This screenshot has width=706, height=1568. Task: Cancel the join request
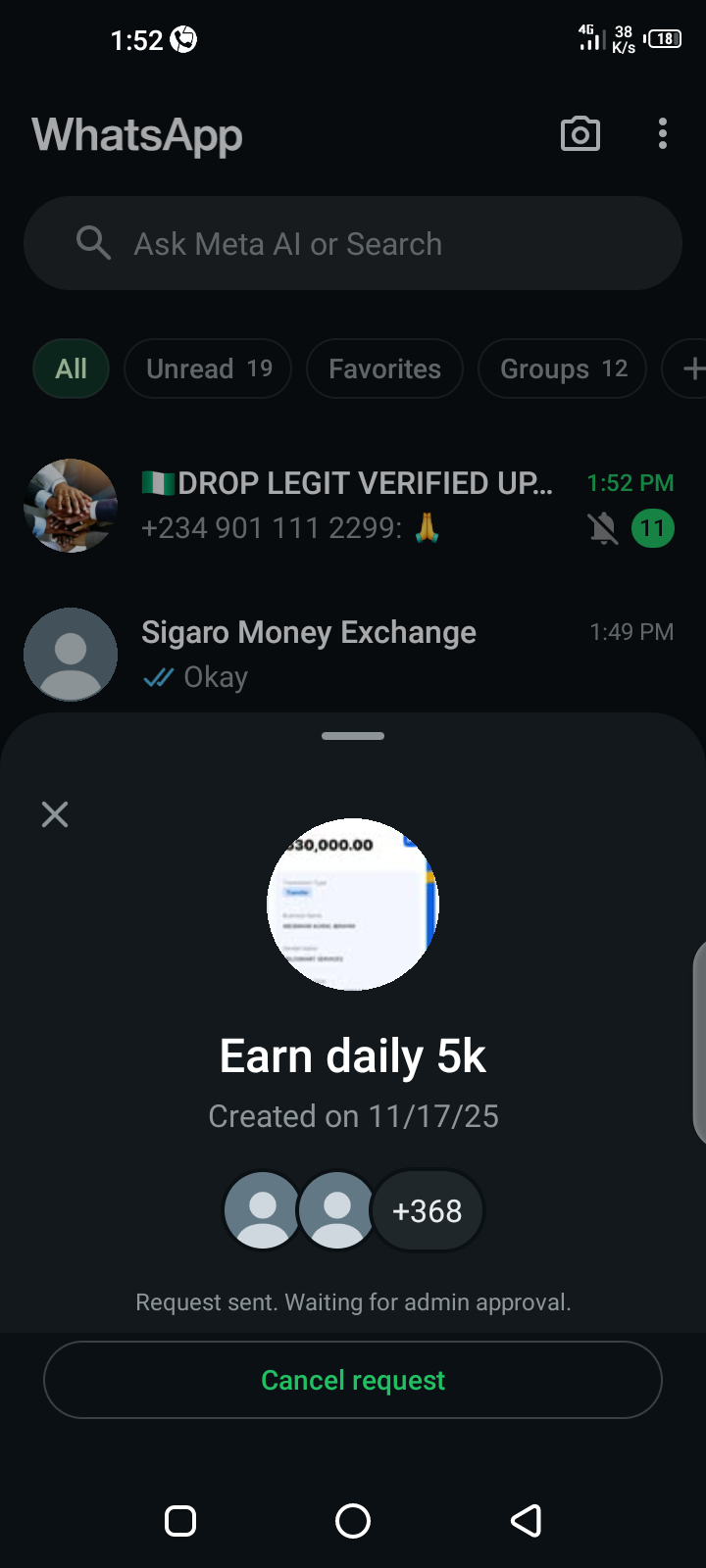pyautogui.click(x=353, y=1380)
